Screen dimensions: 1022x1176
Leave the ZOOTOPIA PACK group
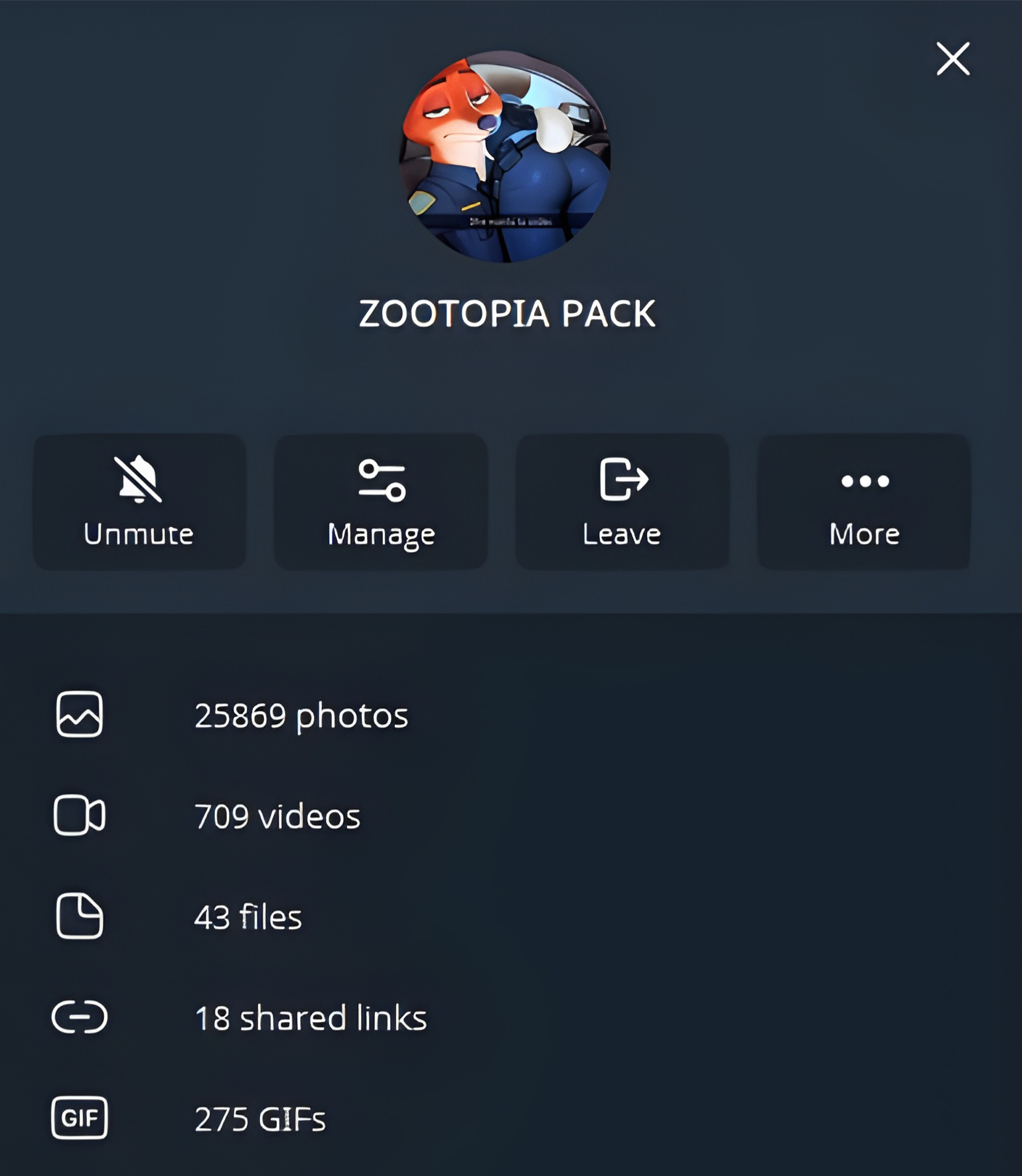click(622, 502)
